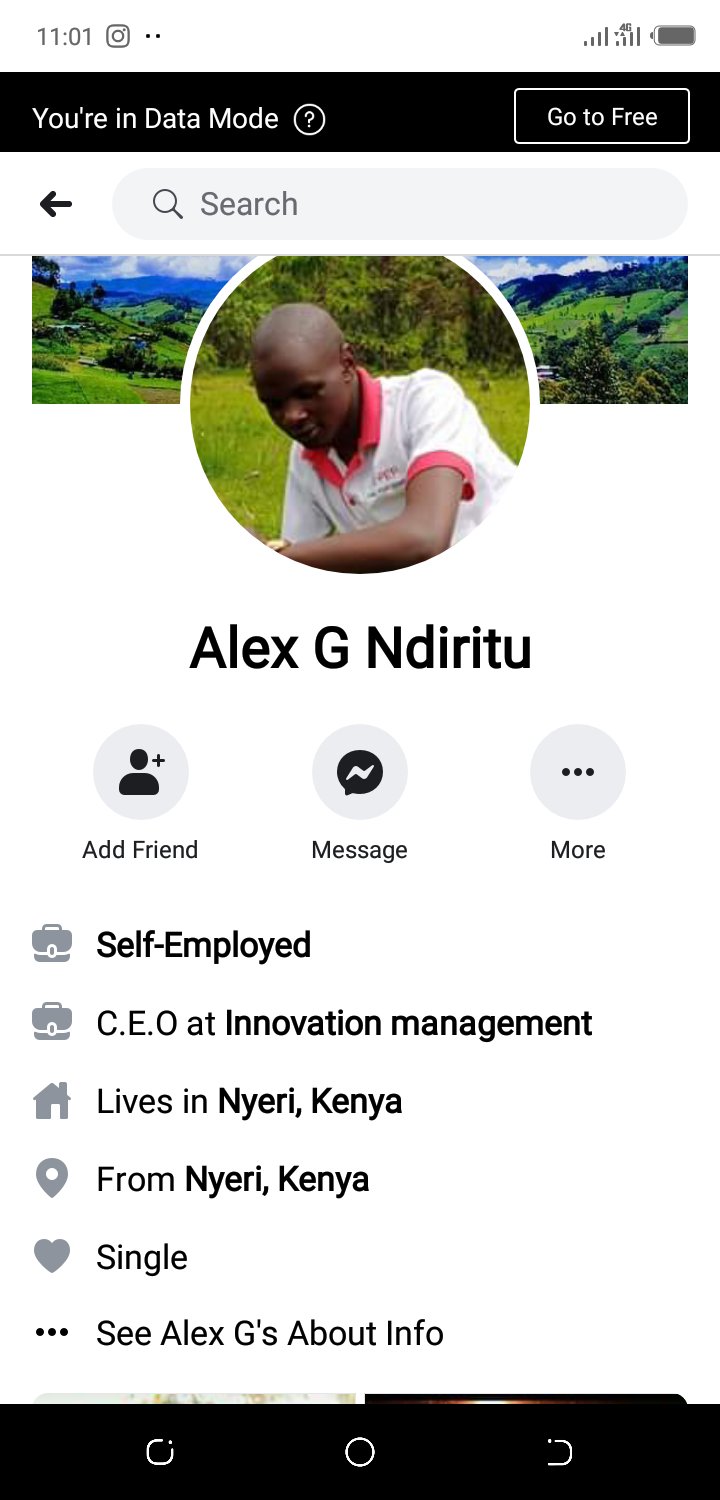Open the Search field

(400, 205)
